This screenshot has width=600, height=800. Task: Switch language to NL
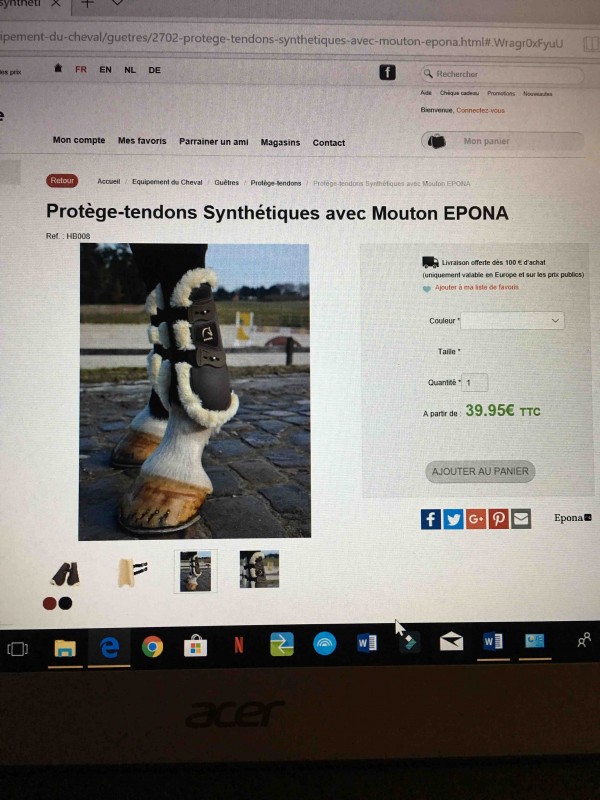coord(130,70)
